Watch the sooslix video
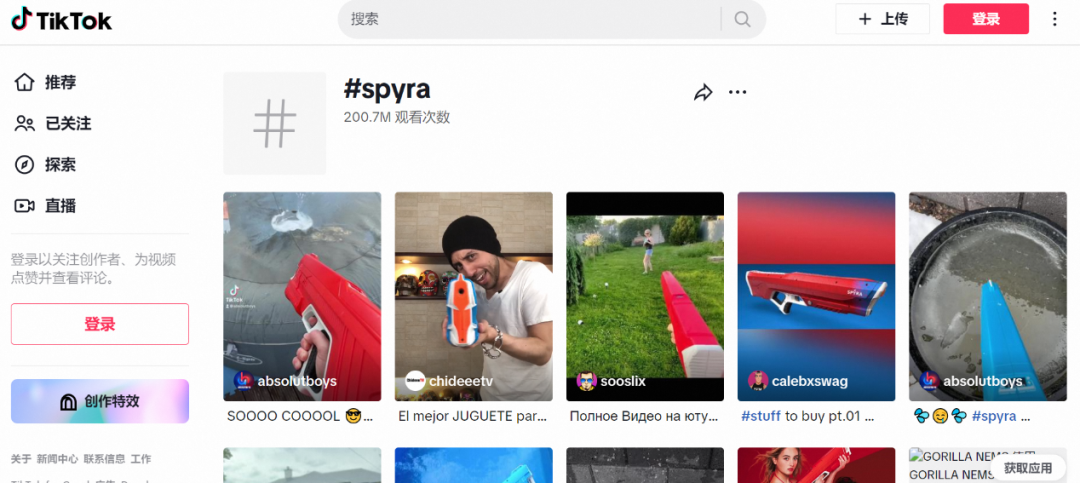The width and height of the screenshot is (1080, 483). (645, 295)
